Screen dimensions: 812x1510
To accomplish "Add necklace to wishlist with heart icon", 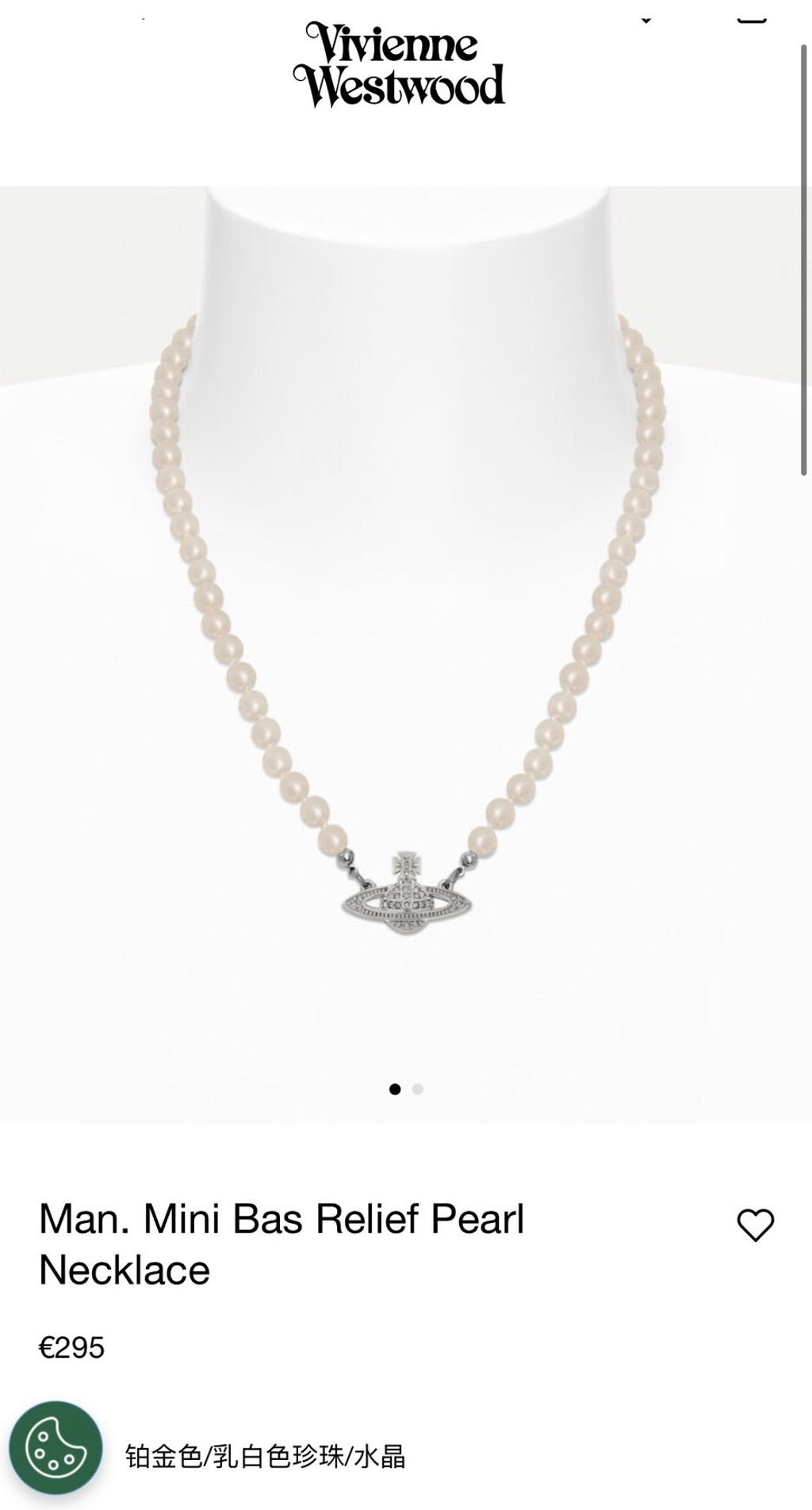I will [755, 1225].
